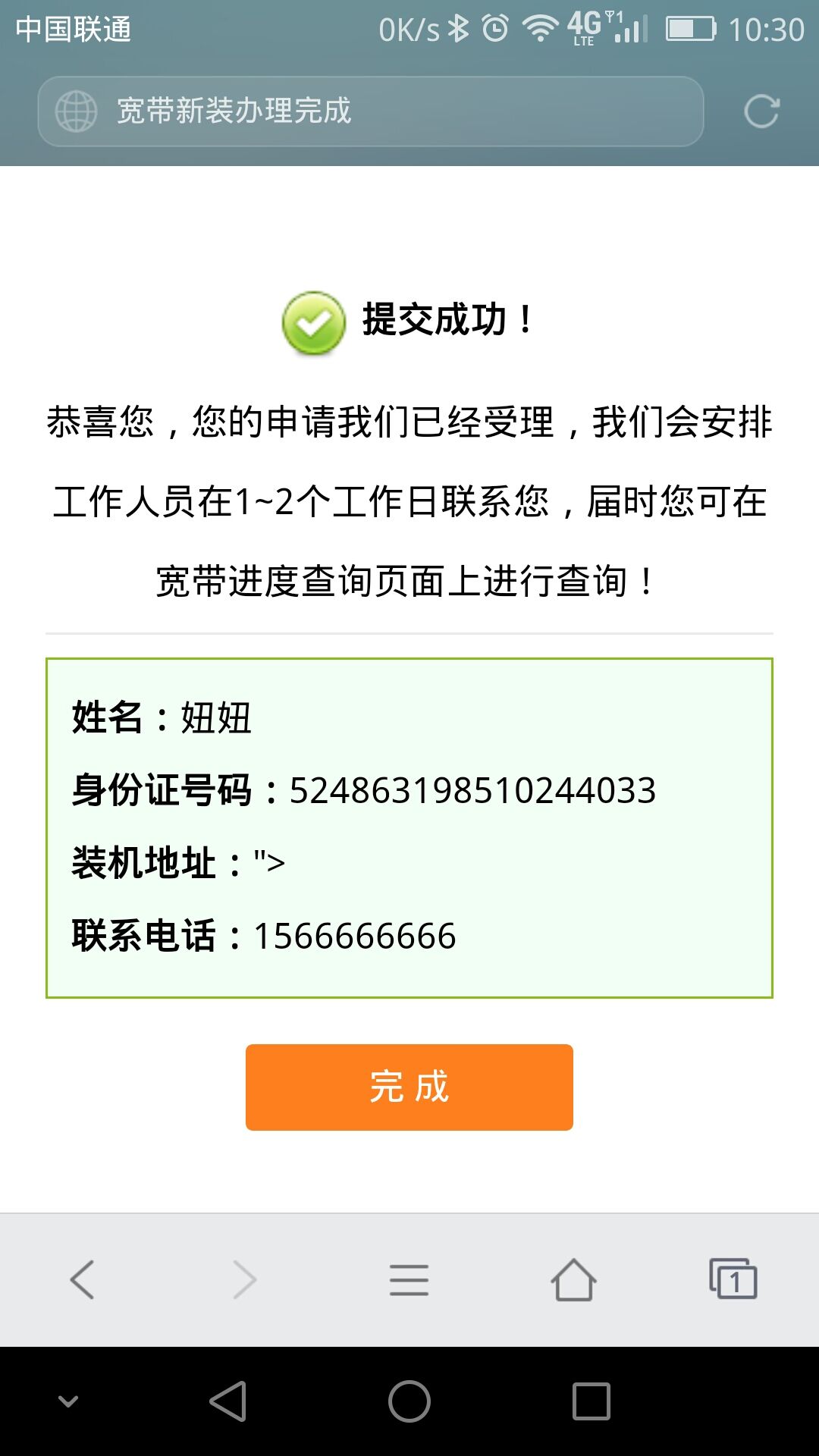This screenshot has width=819, height=1456.
Task: Go forward with the browser forward arrow
Action: (245, 1280)
